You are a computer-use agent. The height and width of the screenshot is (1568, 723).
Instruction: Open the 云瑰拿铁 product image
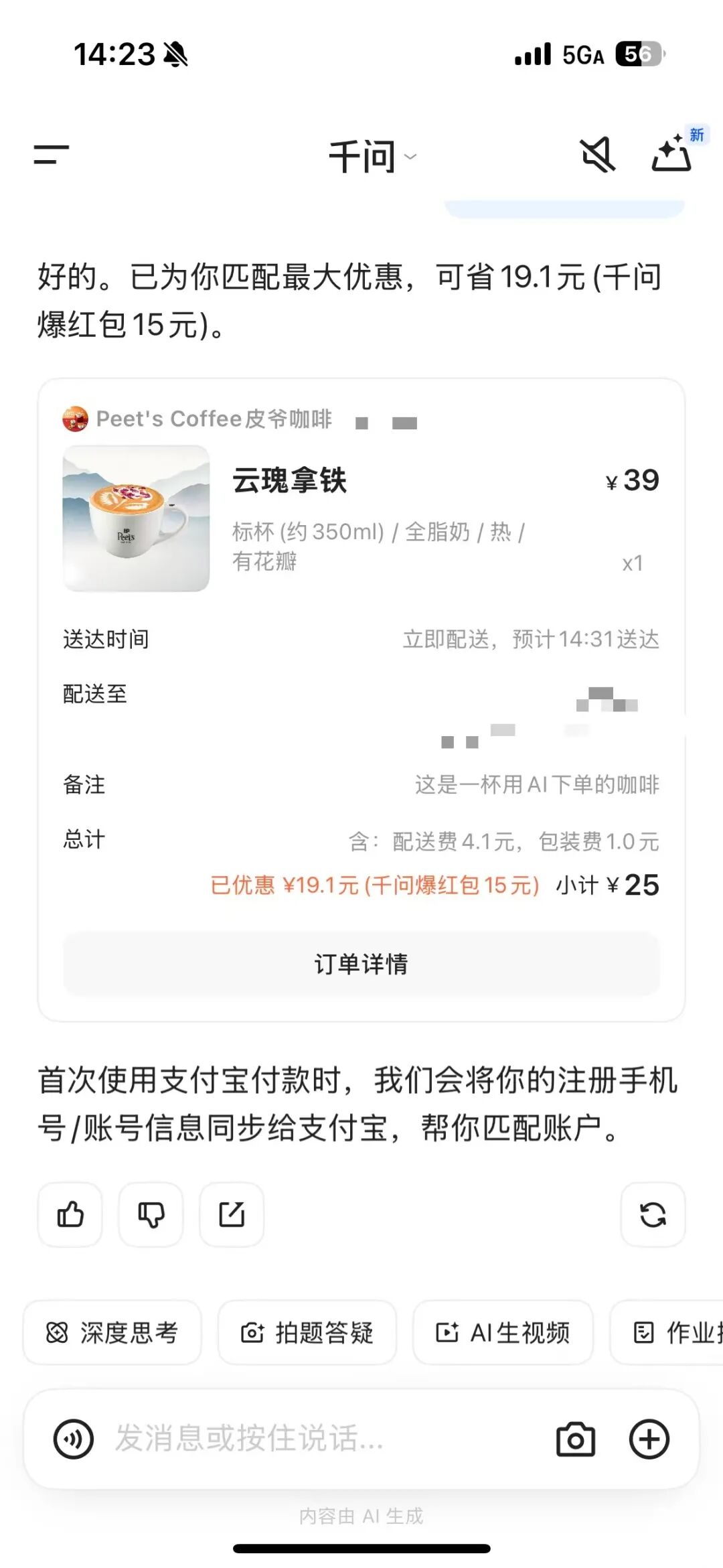coord(136,518)
